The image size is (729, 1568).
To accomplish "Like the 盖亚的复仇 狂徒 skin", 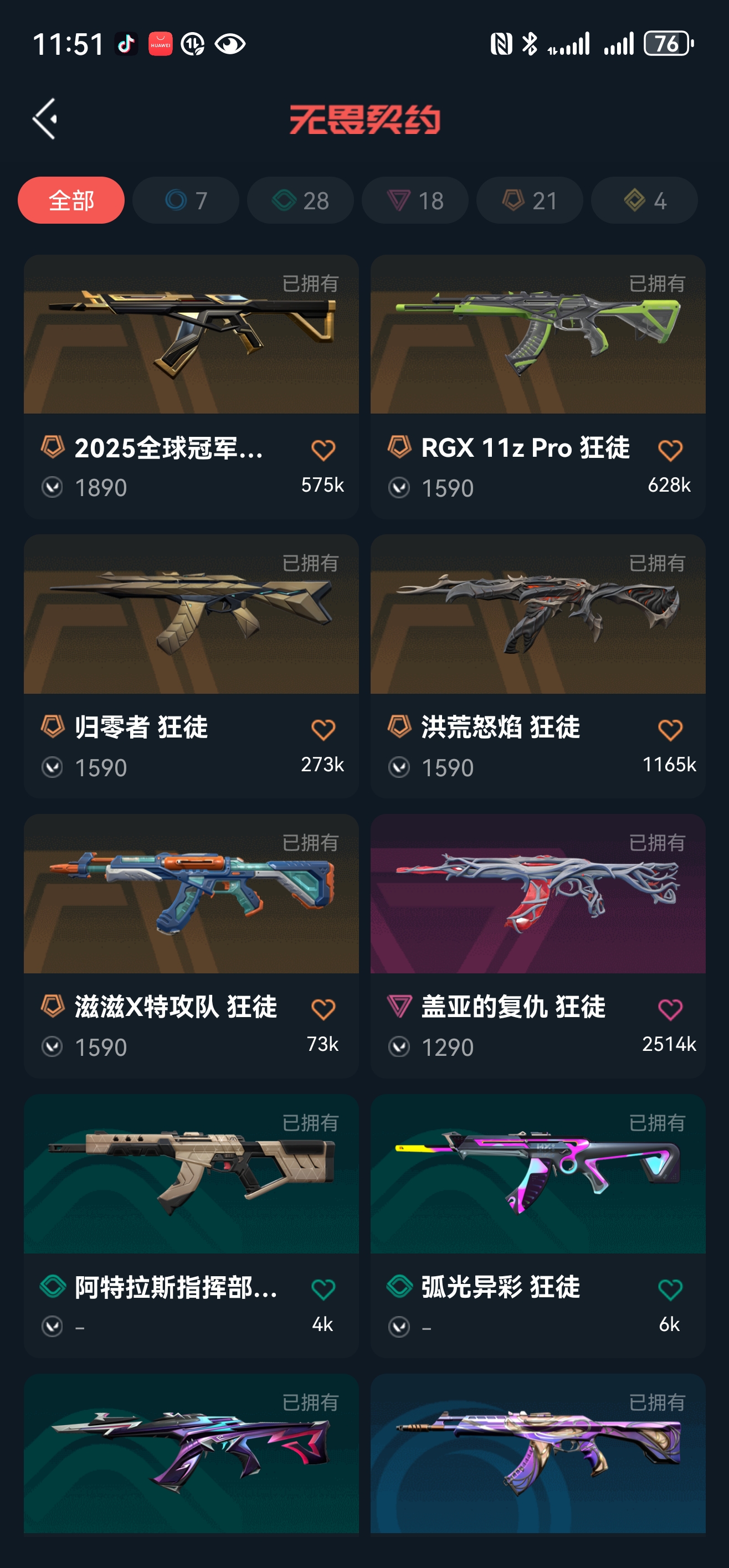I will (x=670, y=1010).
